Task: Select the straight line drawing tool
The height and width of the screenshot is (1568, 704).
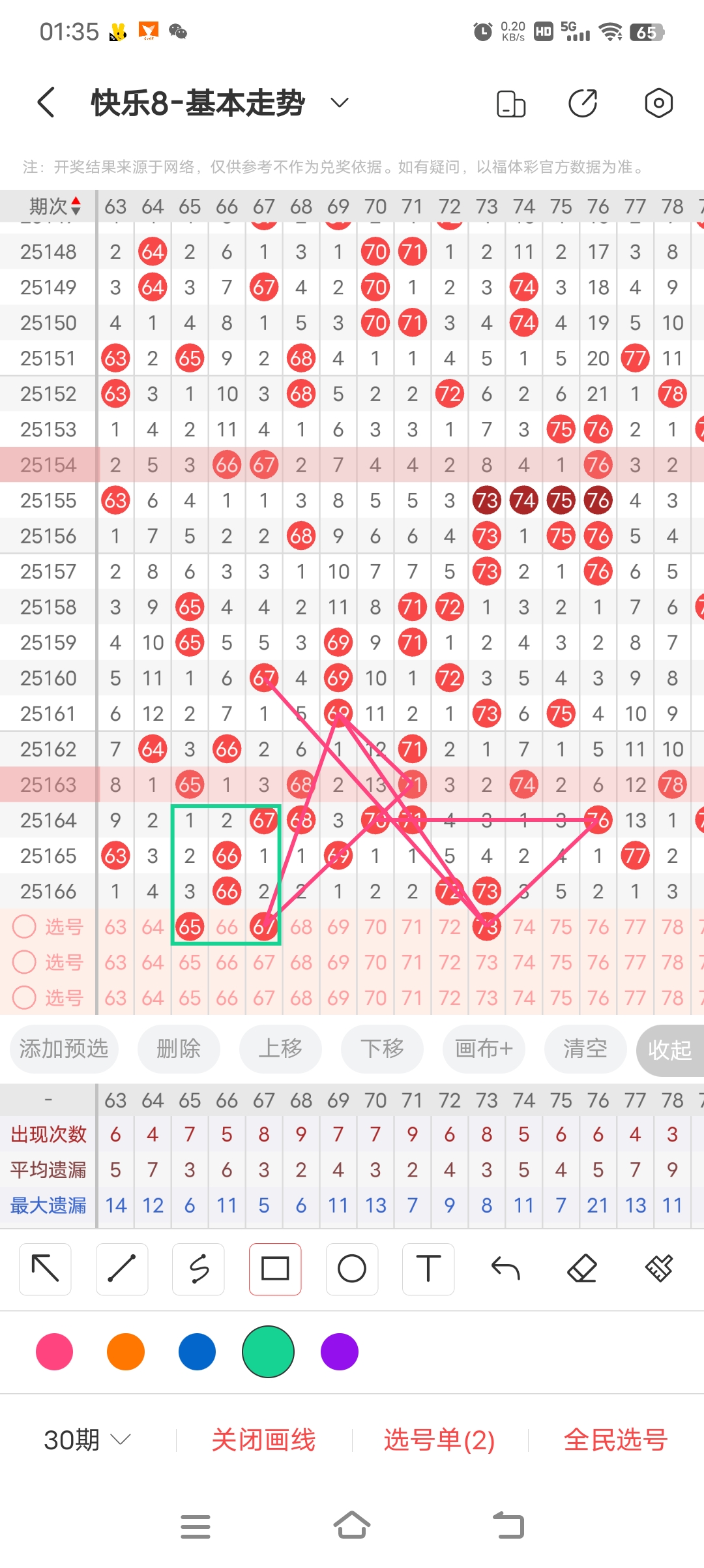Action: [x=121, y=1269]
